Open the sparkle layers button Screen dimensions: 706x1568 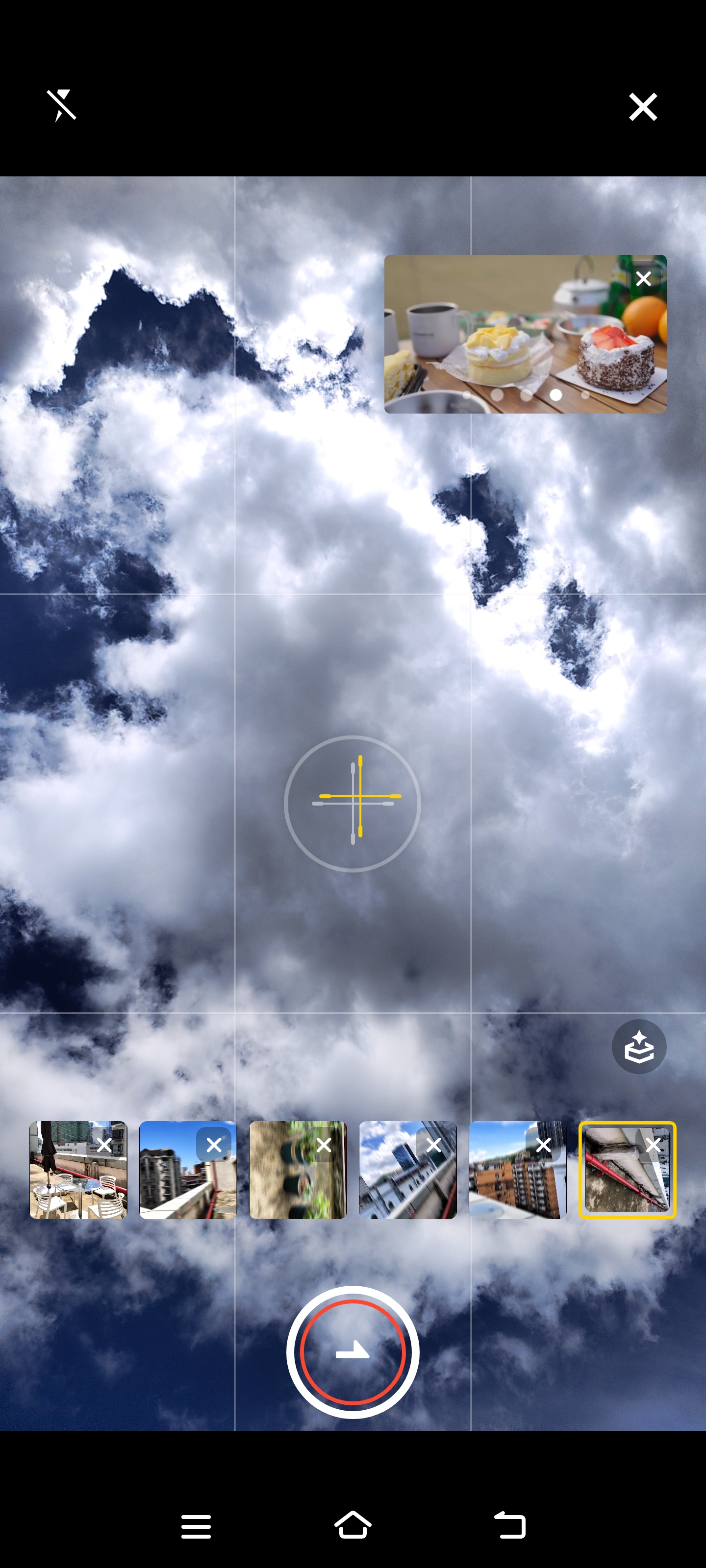pos(638,1046)
